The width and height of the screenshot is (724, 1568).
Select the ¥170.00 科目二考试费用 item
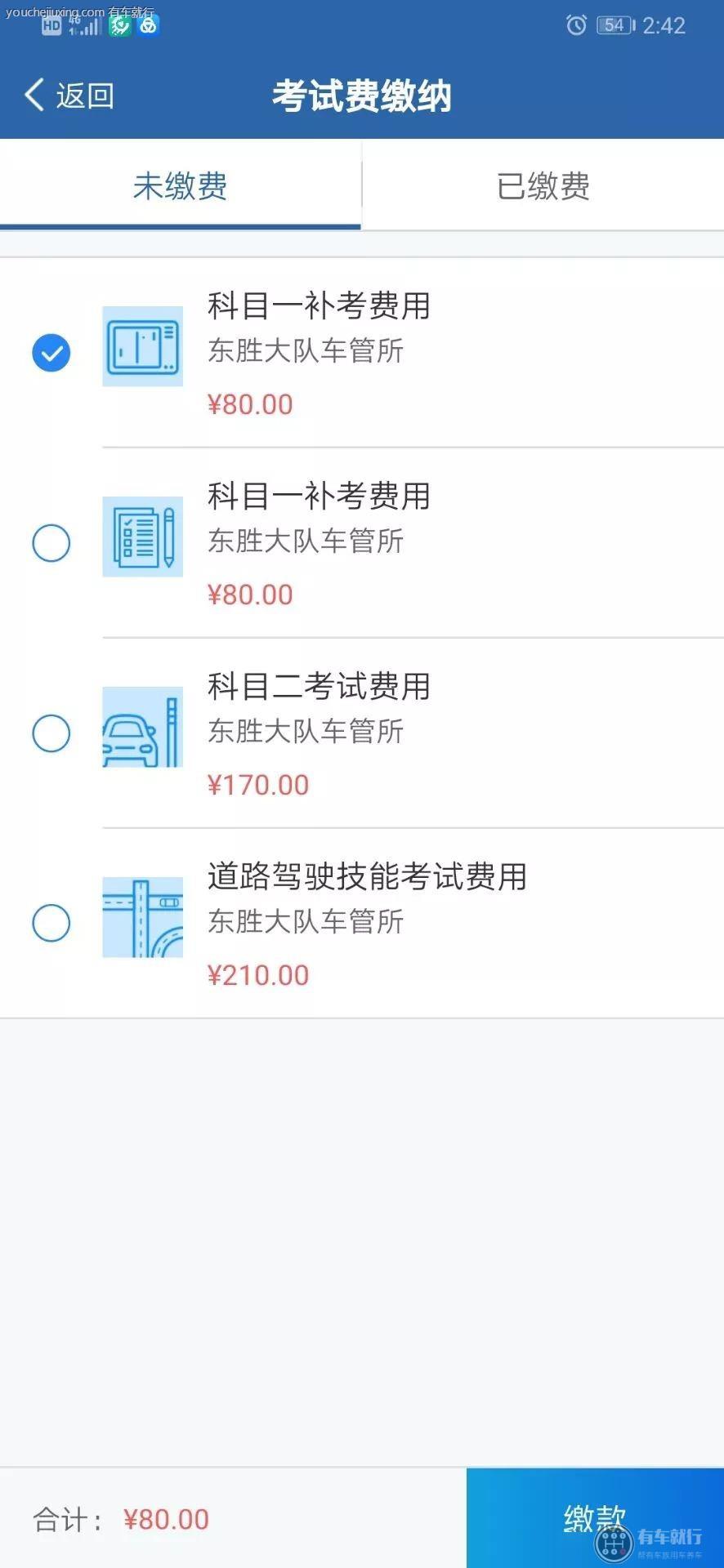[x=51, y=733]
